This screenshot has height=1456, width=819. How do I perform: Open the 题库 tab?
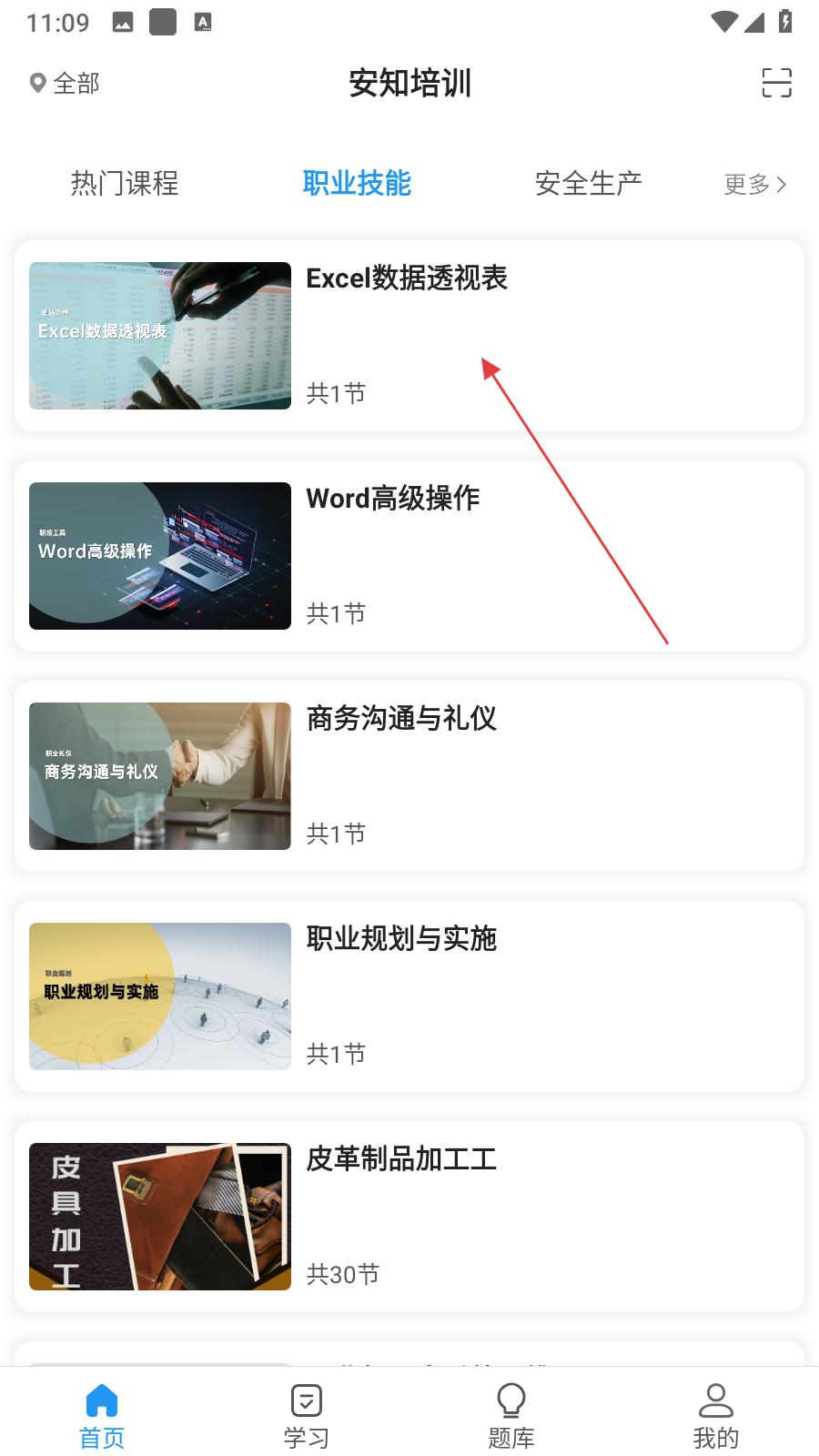click(511, 1415)
